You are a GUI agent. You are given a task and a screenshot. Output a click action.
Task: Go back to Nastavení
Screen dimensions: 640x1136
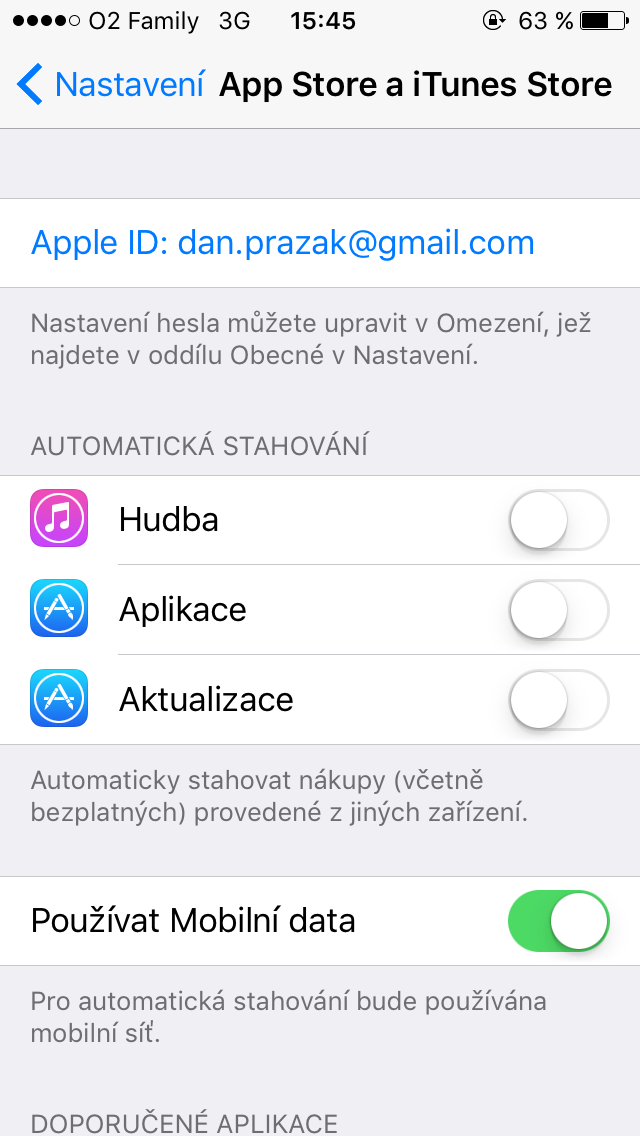coord(110,85)
